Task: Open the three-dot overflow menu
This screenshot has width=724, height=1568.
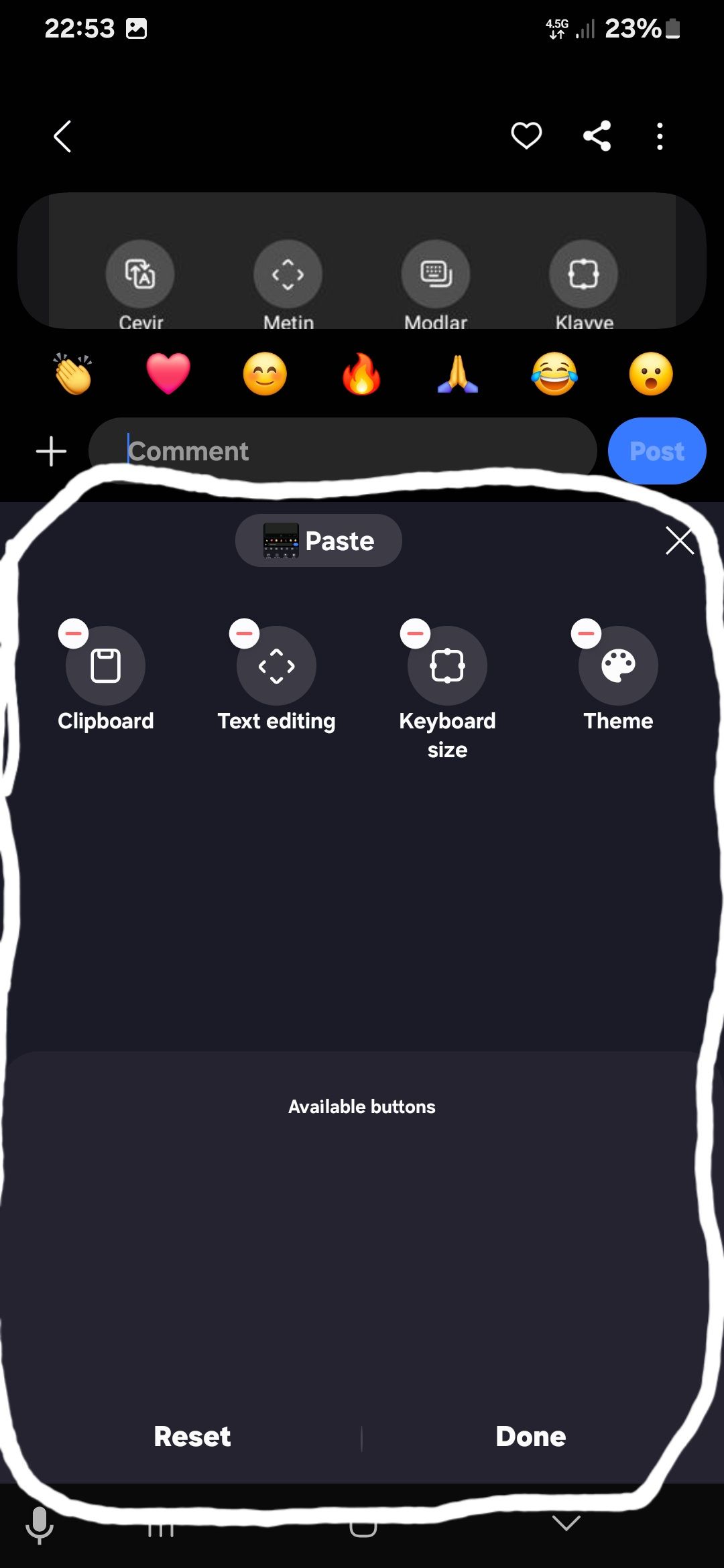Action: (x=660, y=136)
